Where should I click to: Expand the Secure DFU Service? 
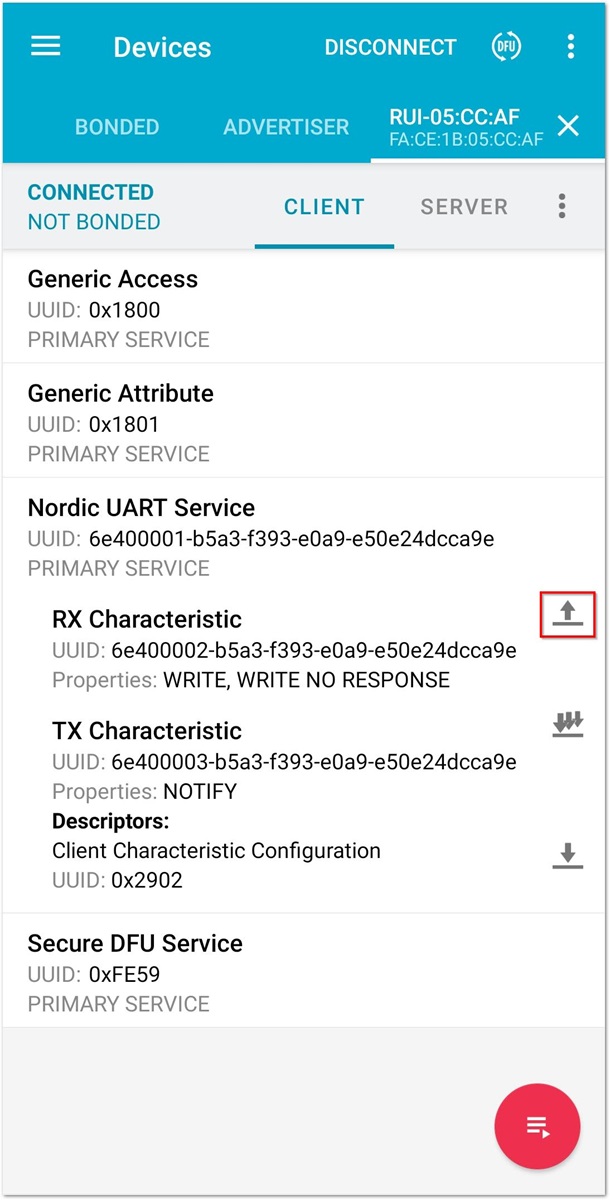(305, 972)
